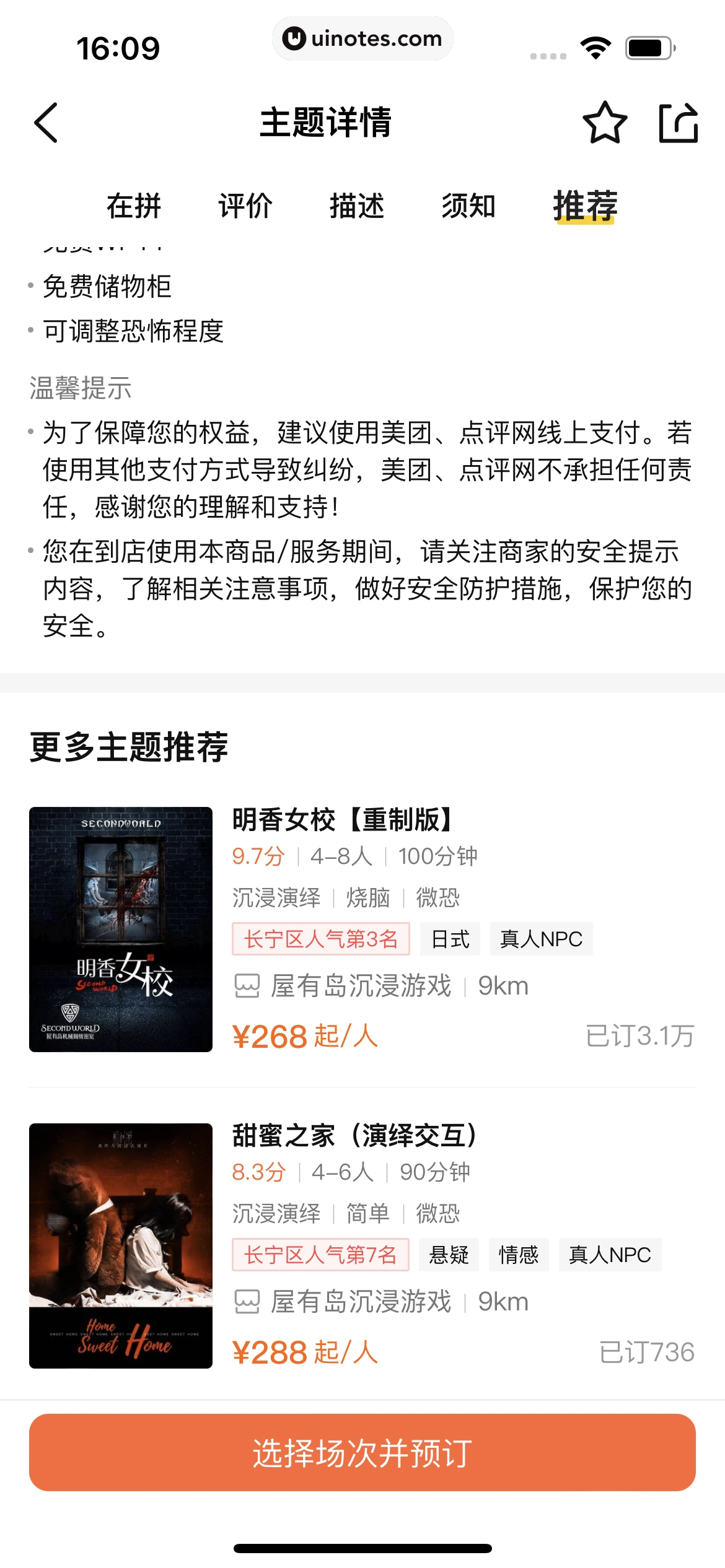Tap the star favorite icon
The width and height of the screenshot is (725, 1568).
(604, 123)
